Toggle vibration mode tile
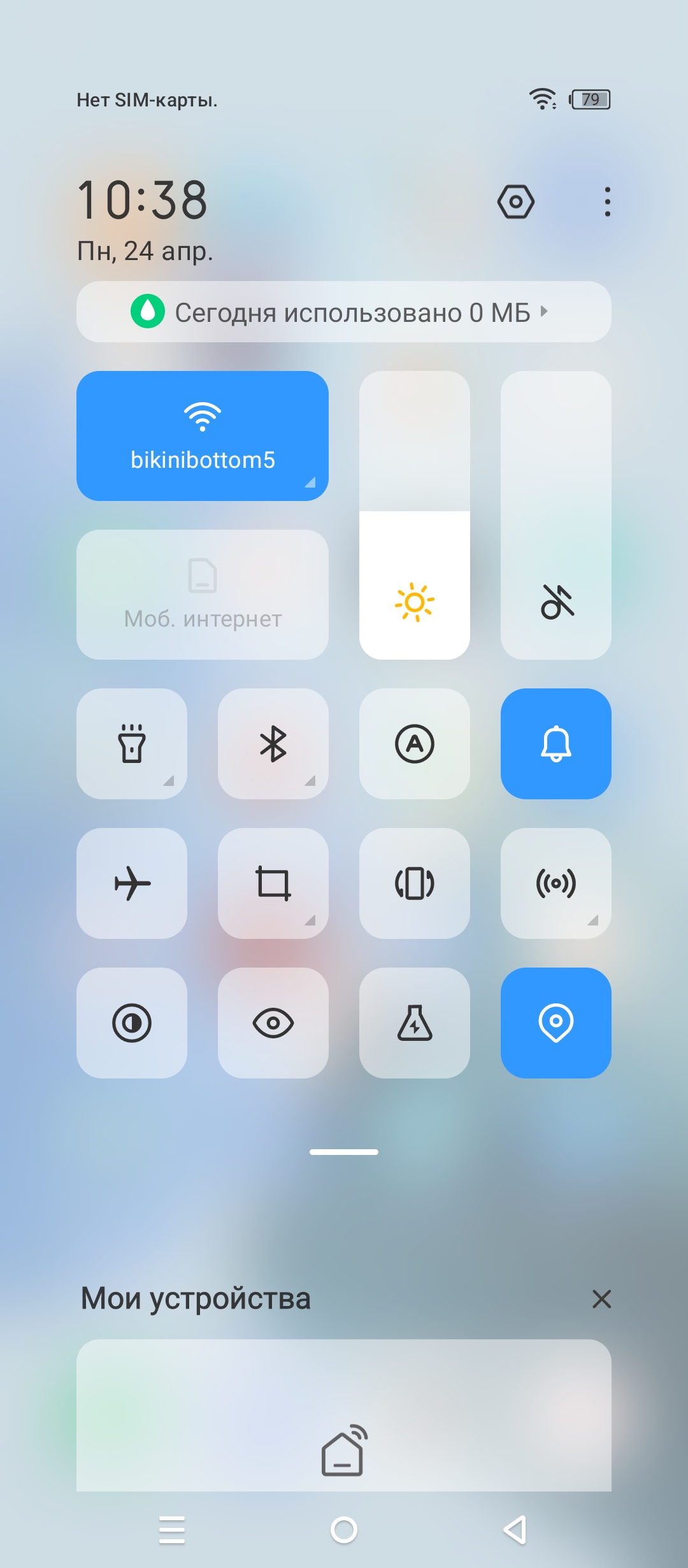 click(415, 883)
